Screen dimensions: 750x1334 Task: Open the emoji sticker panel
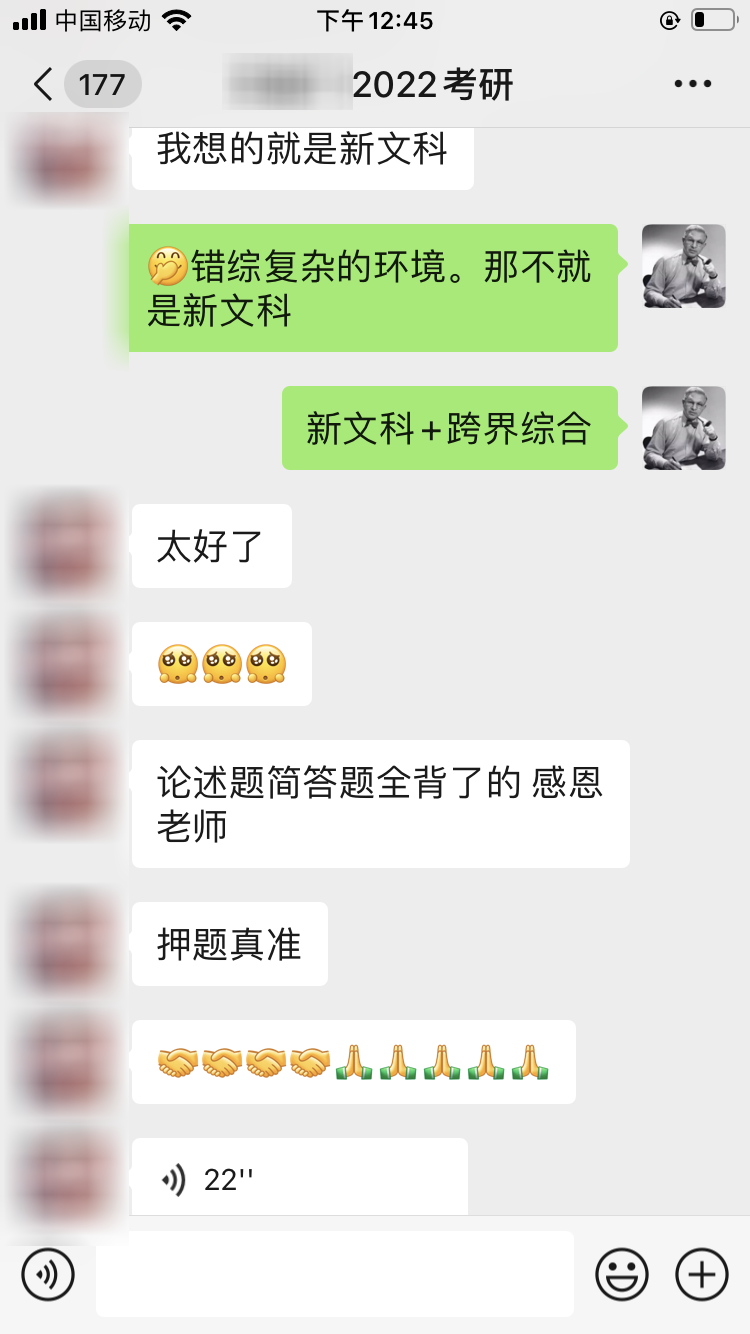pyautogui.click(x=621, y=1274)
